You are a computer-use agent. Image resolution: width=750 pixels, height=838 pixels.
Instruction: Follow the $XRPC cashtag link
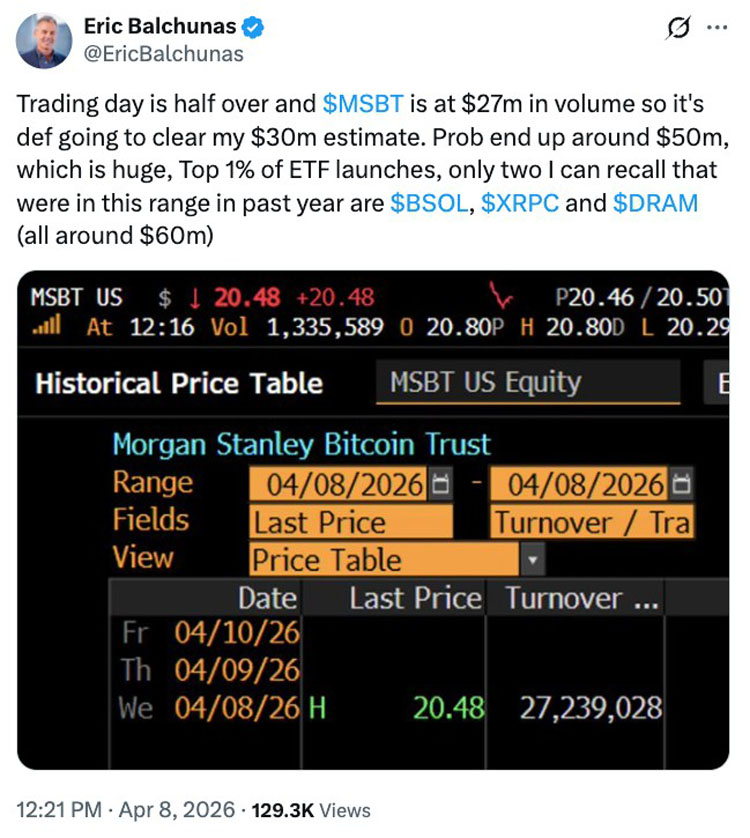coord(520,203)
